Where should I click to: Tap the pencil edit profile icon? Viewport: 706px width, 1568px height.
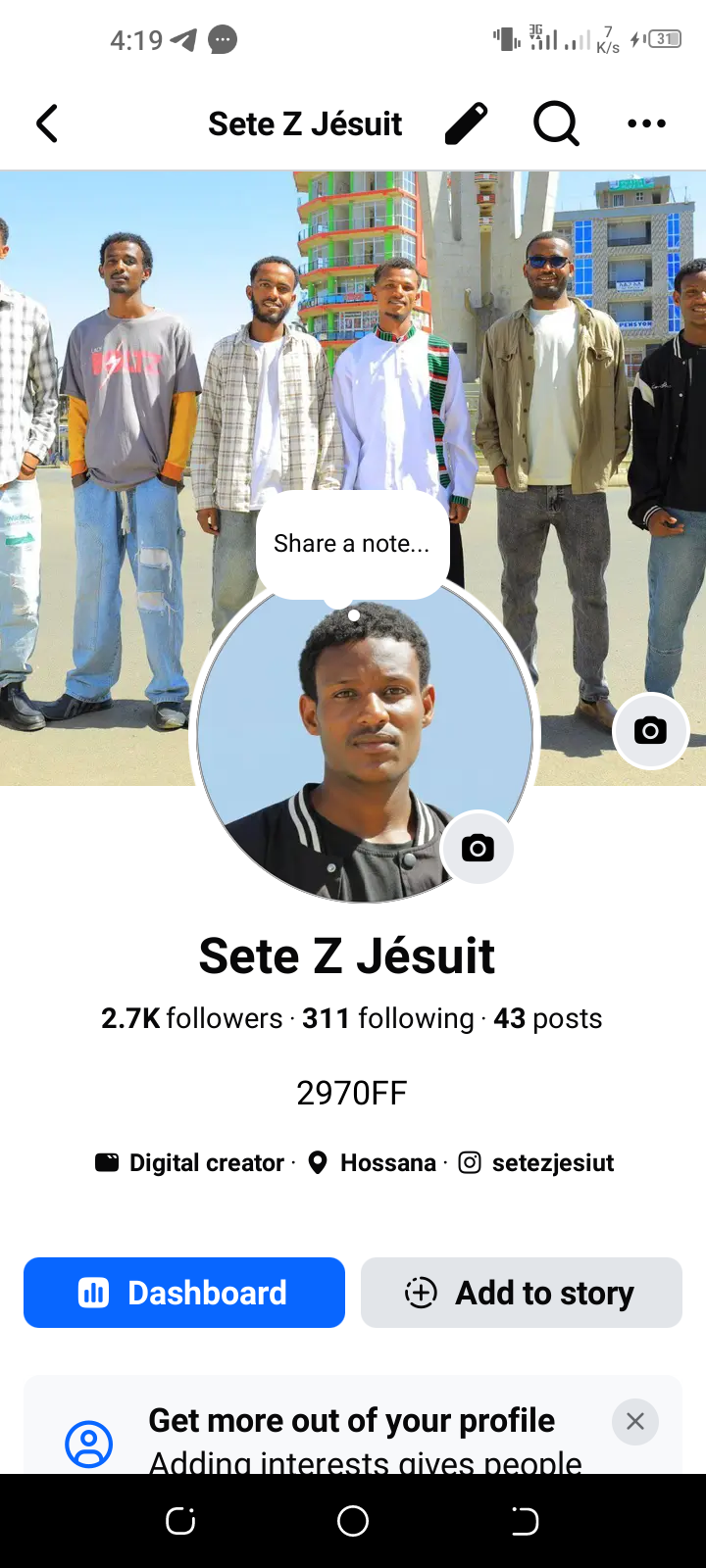pos(466,123)
